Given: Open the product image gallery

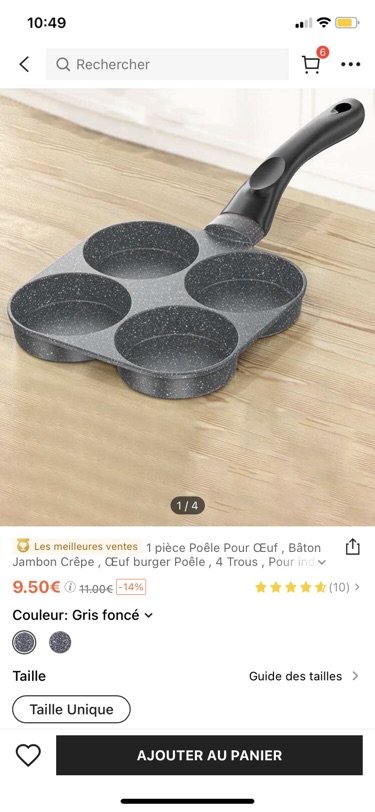Looking at the screenshot, I should 188,307.
